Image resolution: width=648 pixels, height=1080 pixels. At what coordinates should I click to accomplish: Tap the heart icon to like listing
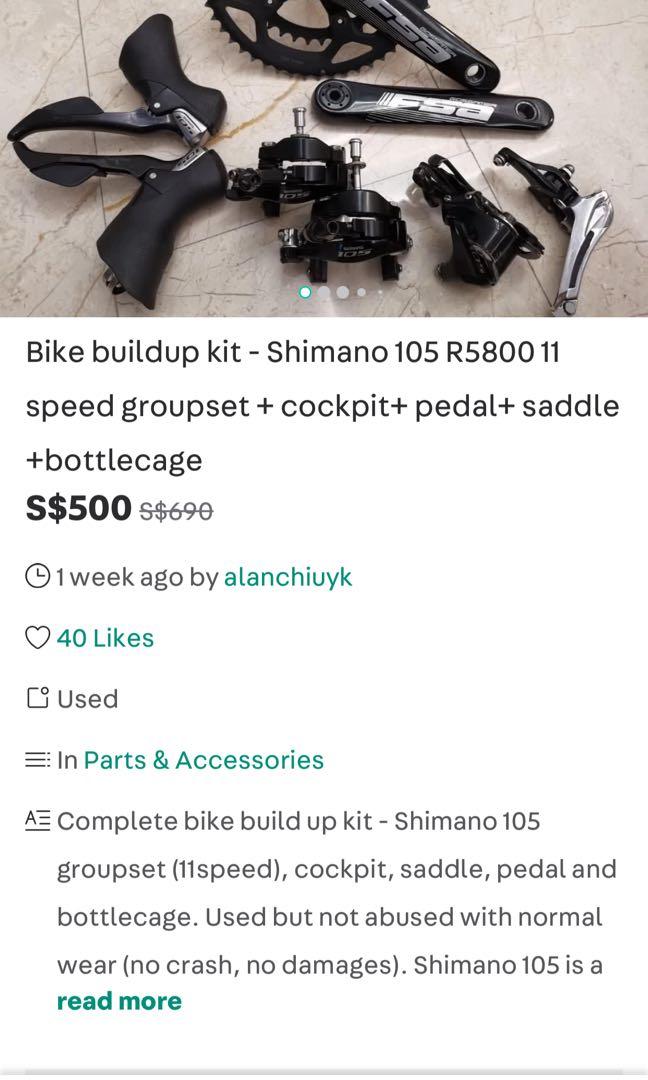(38, 638)
